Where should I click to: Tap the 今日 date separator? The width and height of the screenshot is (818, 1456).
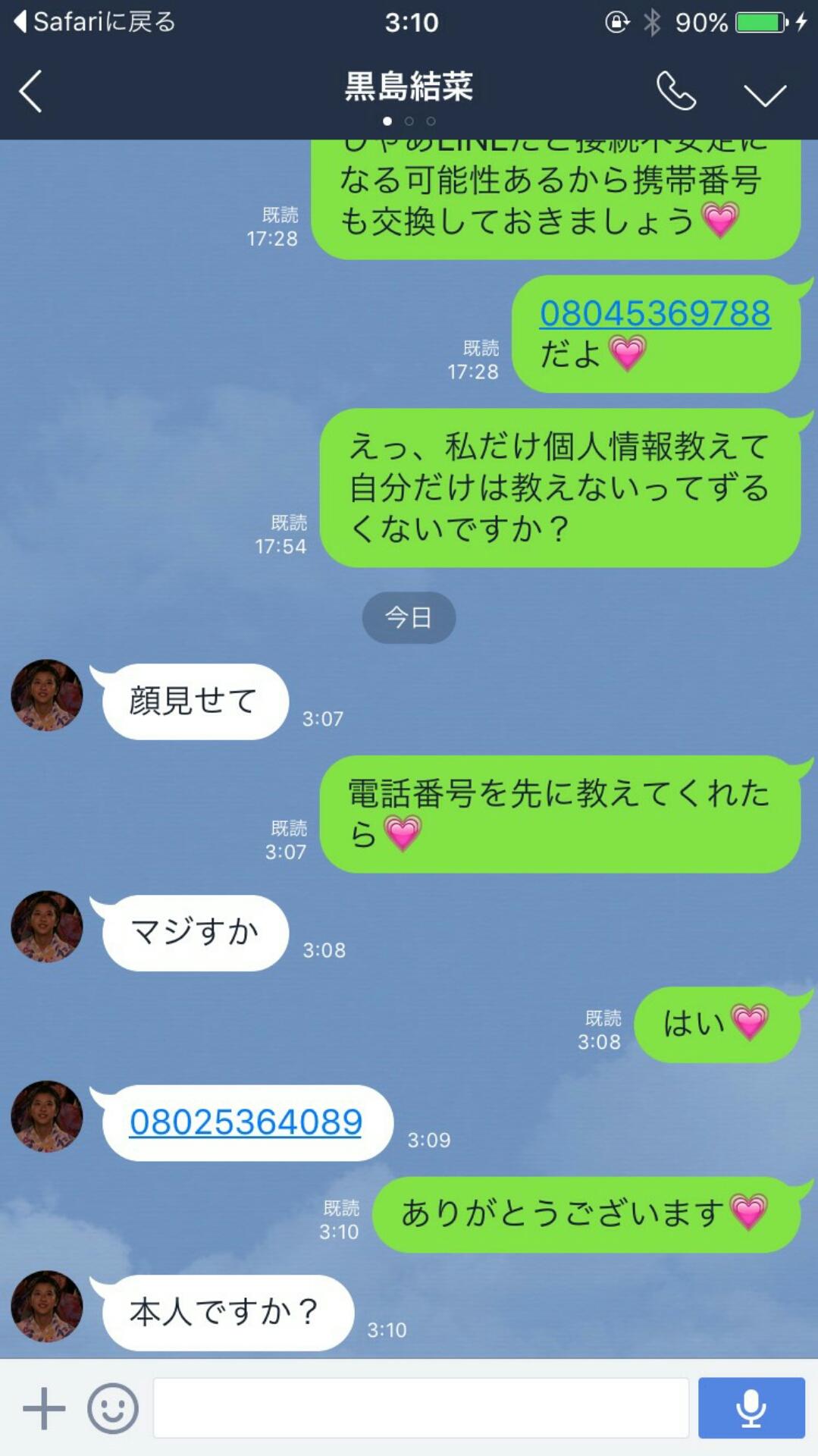(x=409, y=618)
